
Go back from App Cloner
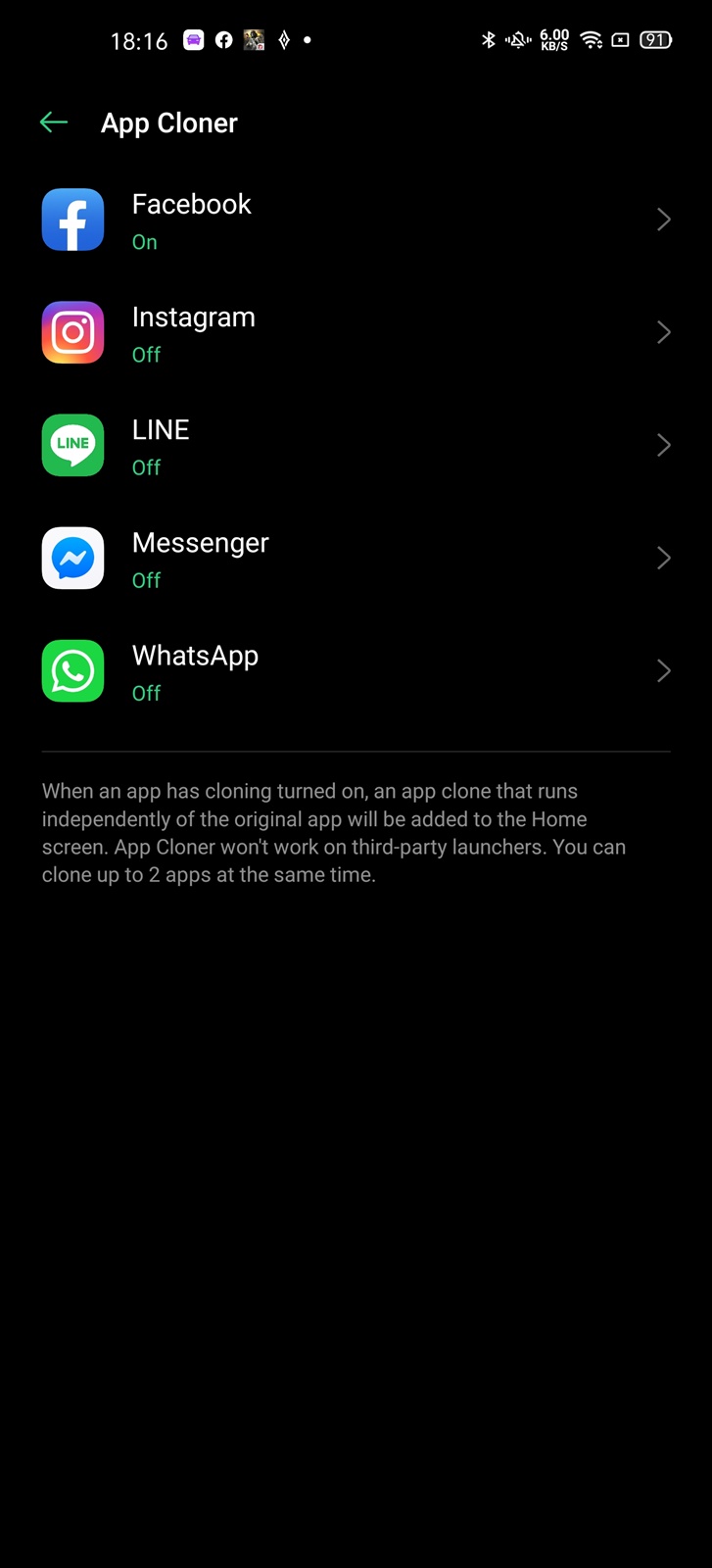(x=54, y=122)
